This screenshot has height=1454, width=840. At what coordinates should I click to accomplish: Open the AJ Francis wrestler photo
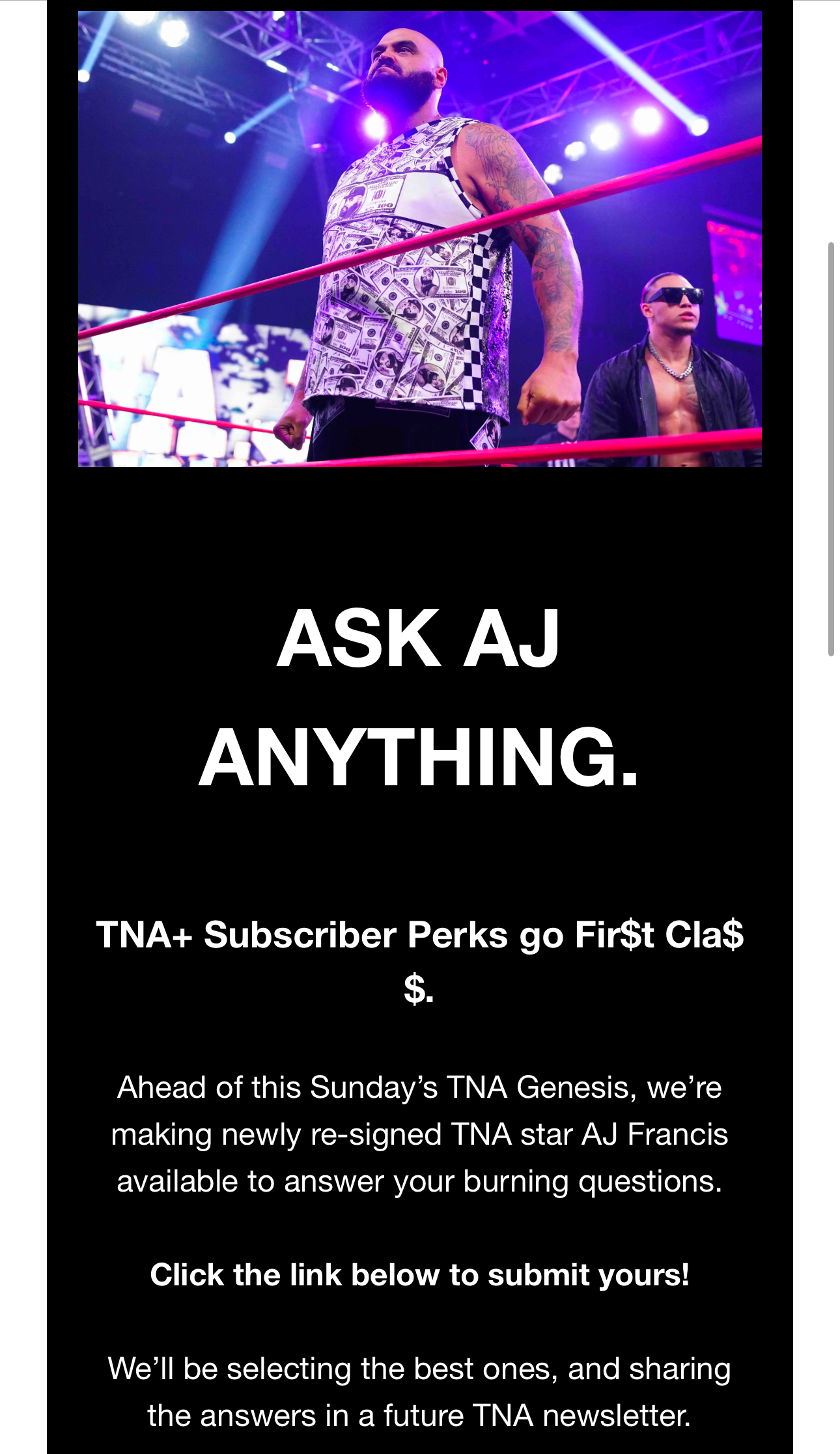419,238
